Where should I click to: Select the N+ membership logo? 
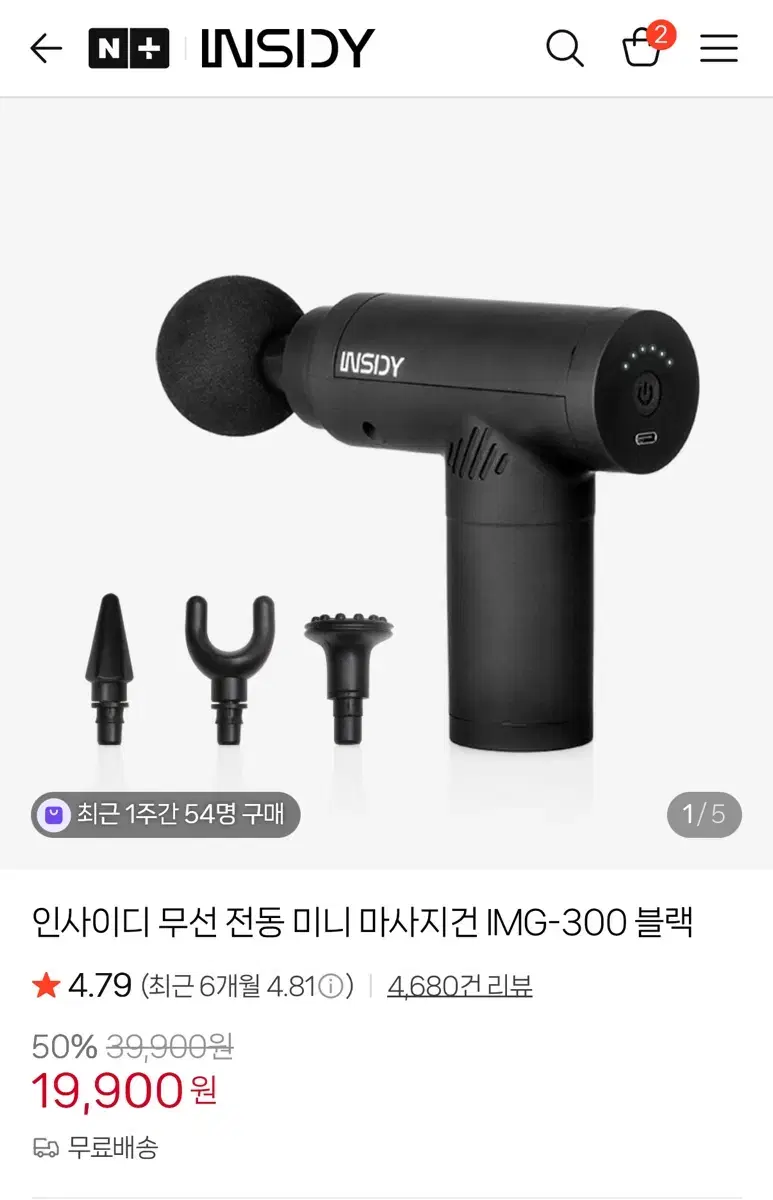tap(129, 47)
